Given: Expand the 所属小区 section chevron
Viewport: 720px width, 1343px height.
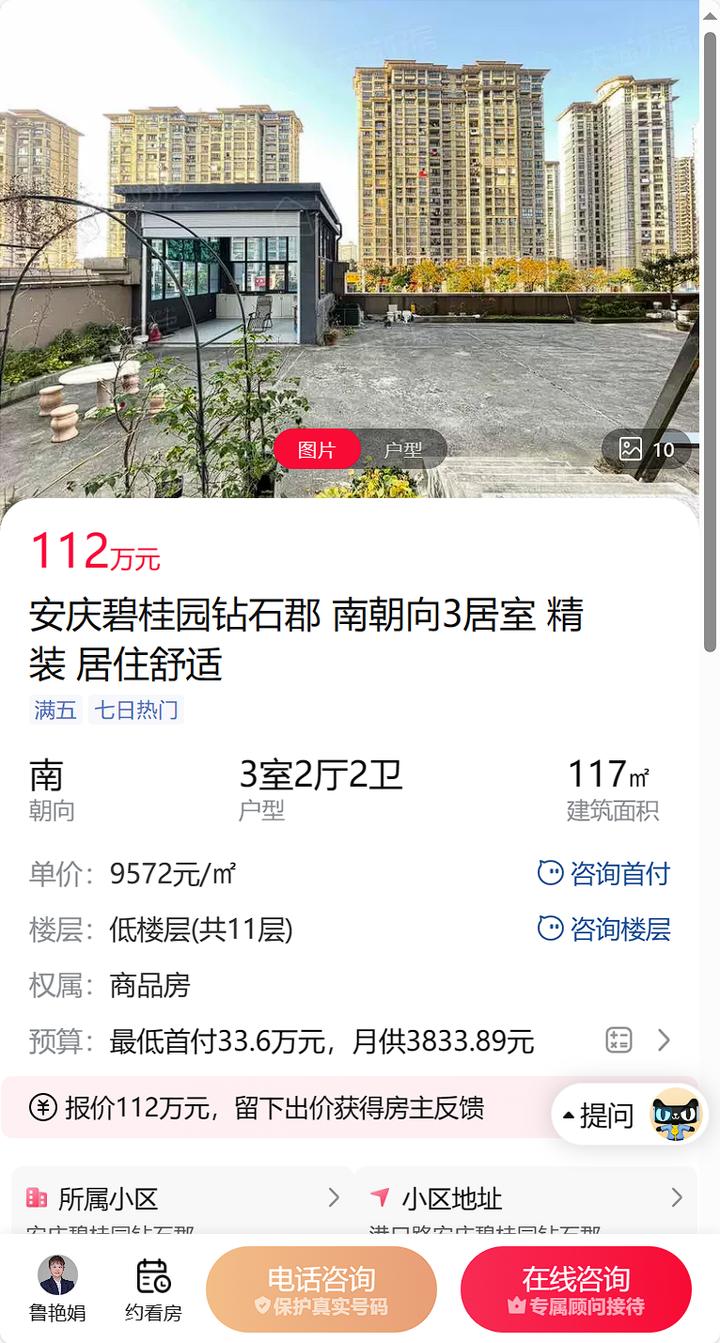Looking at the screenshot, I should click(334, 1197).
